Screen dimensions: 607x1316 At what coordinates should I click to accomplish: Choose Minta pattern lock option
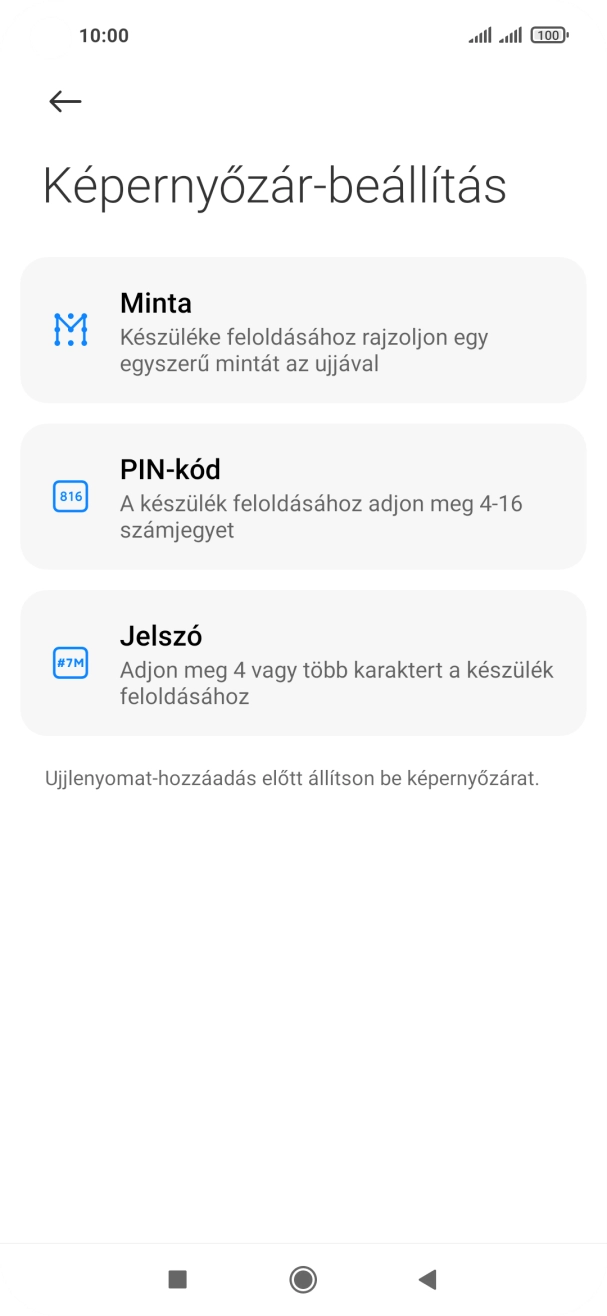pos(303,330)
